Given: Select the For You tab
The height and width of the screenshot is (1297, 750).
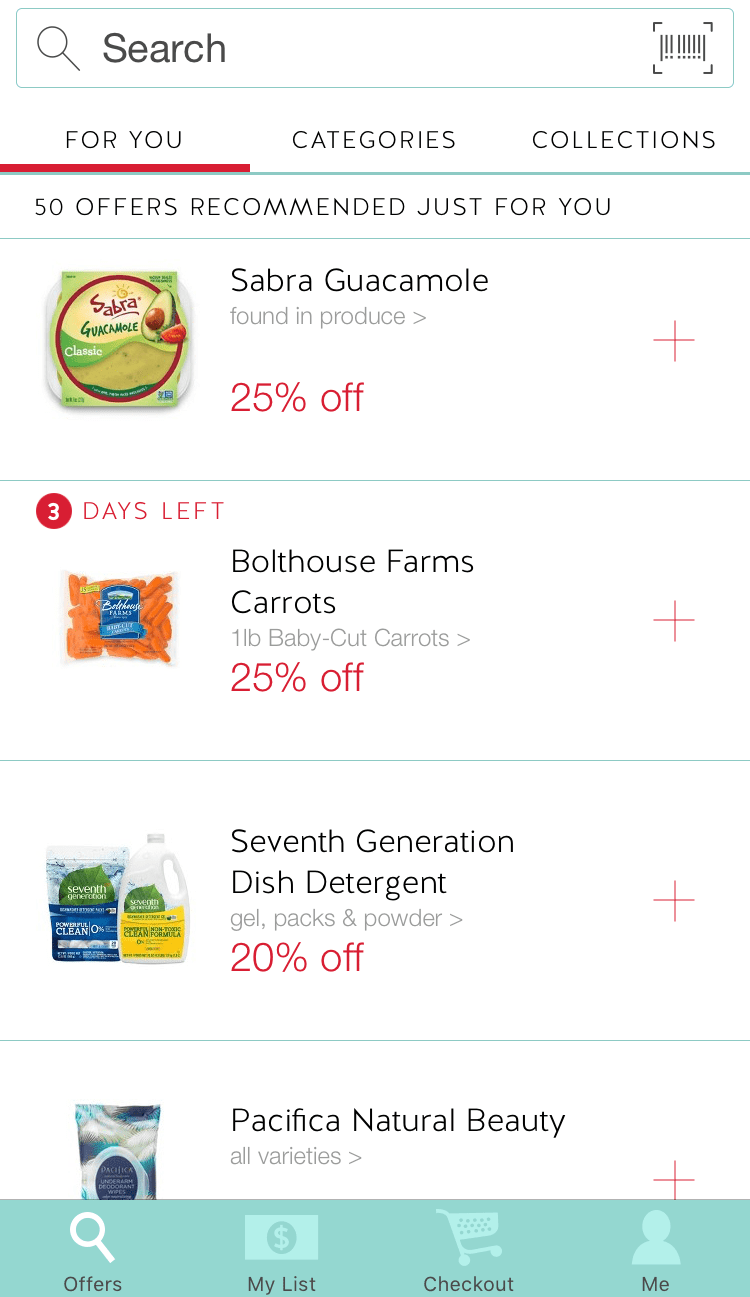Looking at the screenshot, I should point(124,140).
